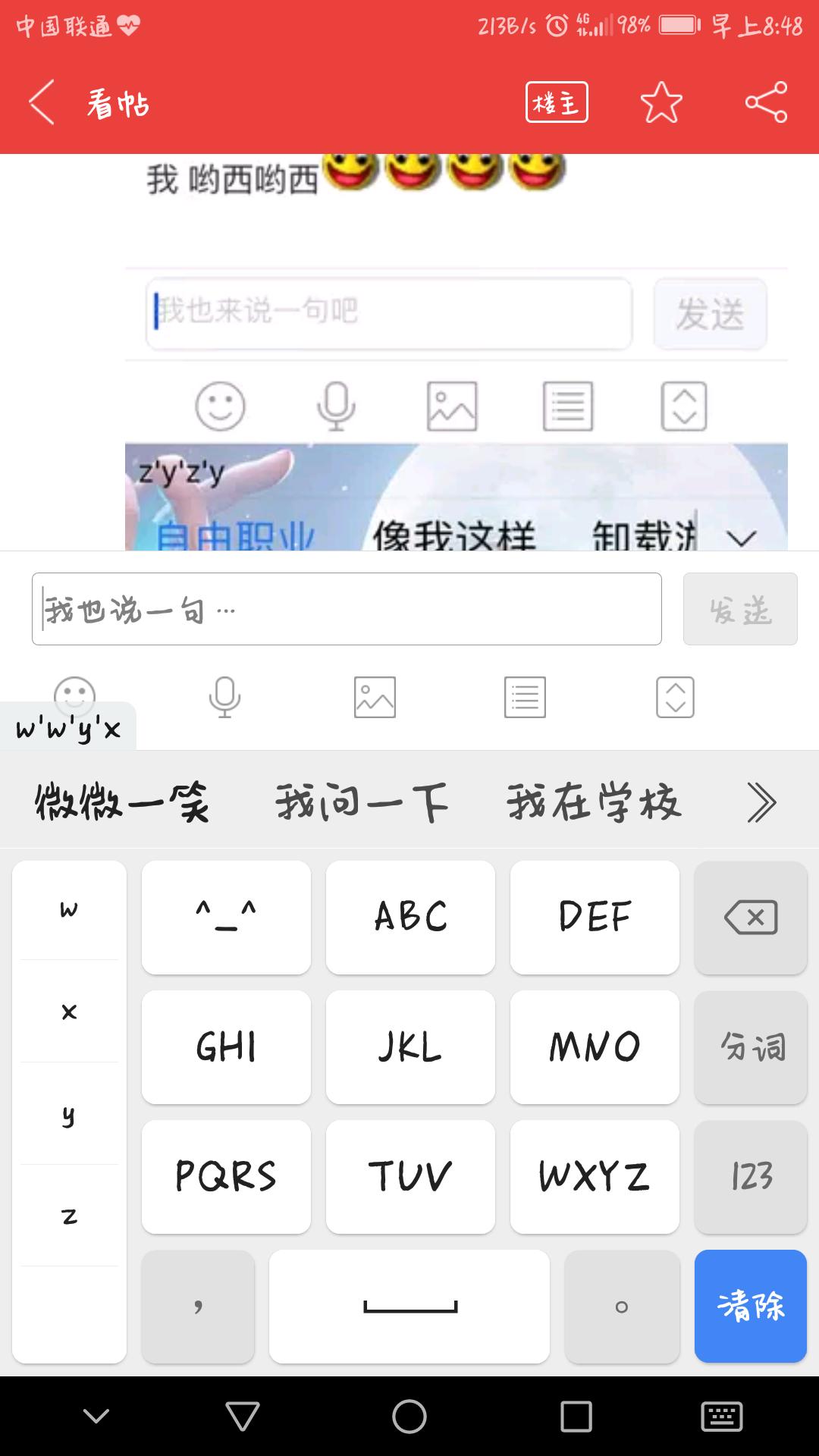This screenshot has height=1456, width=819.
Task: Focus the 我也说一句 reply field
Action: 347,609
